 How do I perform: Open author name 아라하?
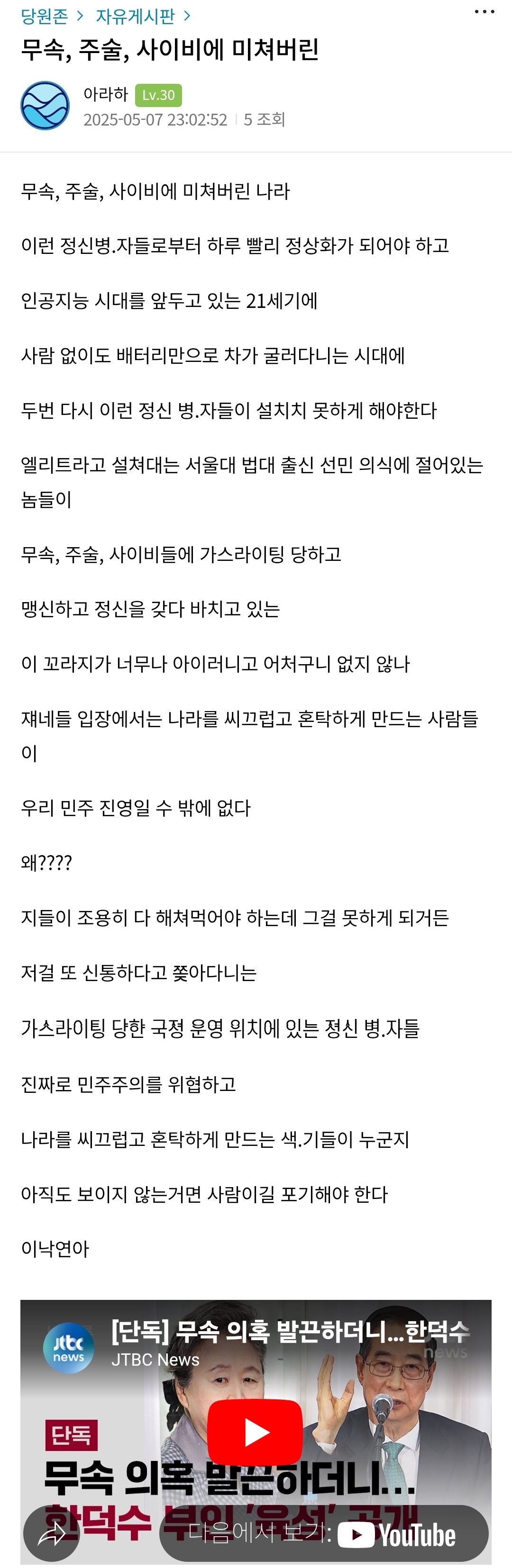[x=106, y=94]
